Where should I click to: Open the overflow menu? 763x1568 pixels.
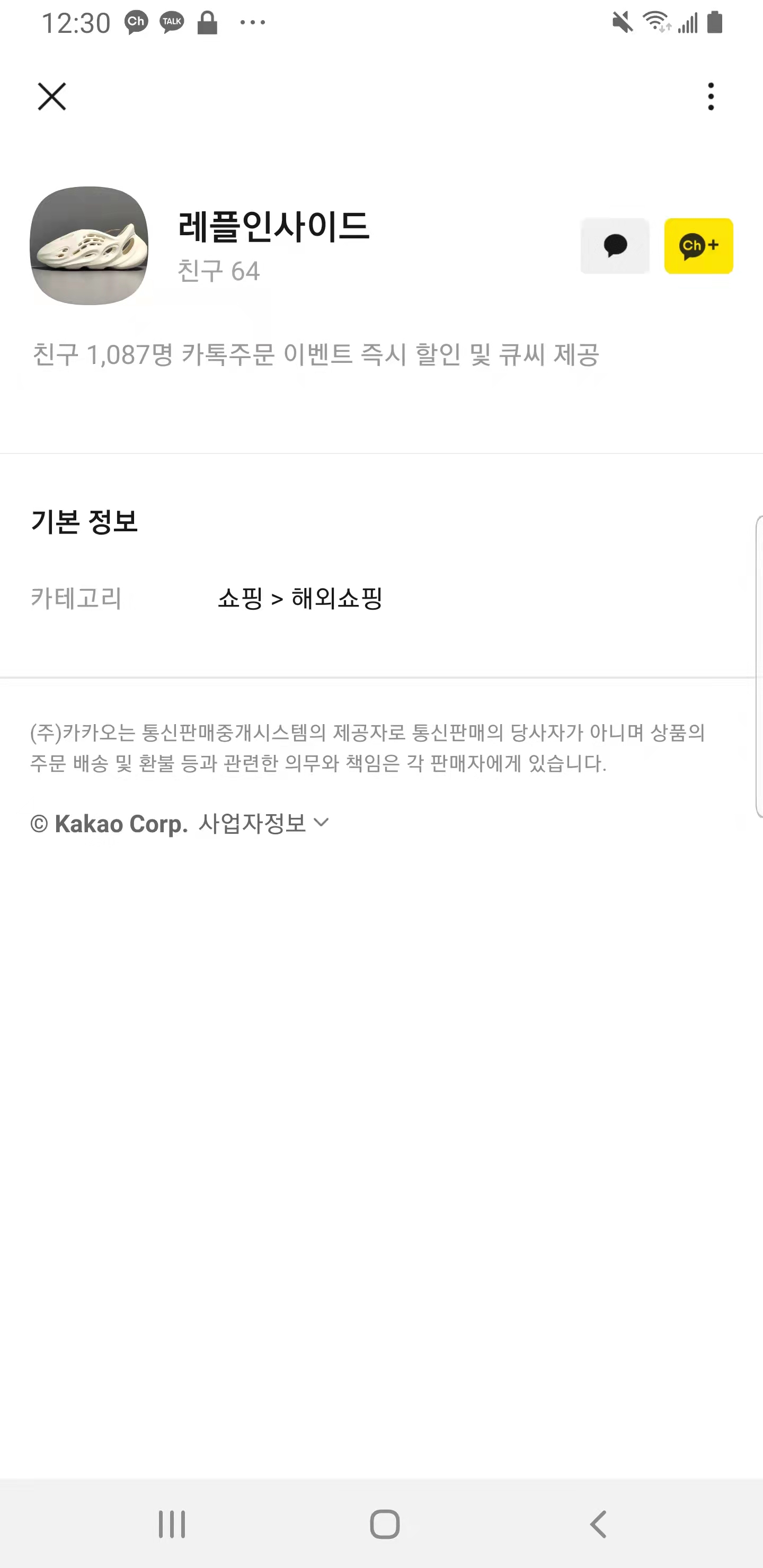(x=711, y=97)
